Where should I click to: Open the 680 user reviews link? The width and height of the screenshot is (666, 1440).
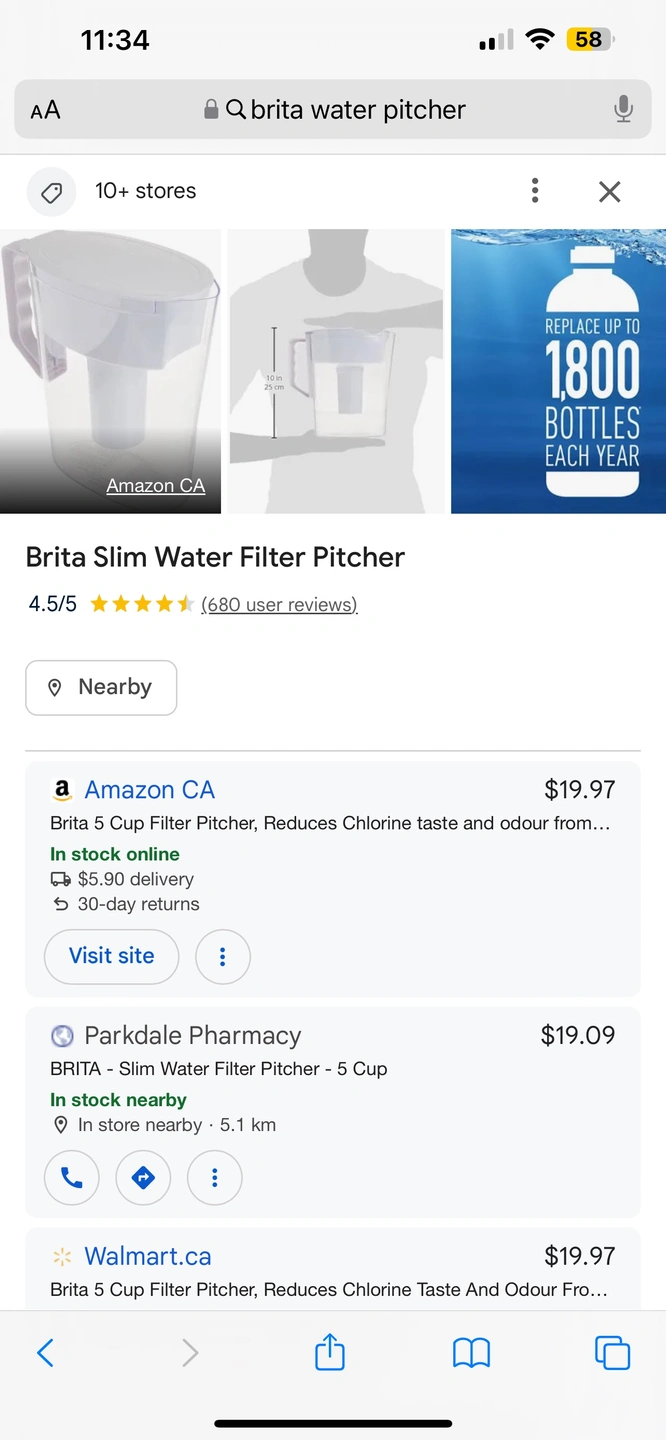pyautogui.click(x=279, y=604)
